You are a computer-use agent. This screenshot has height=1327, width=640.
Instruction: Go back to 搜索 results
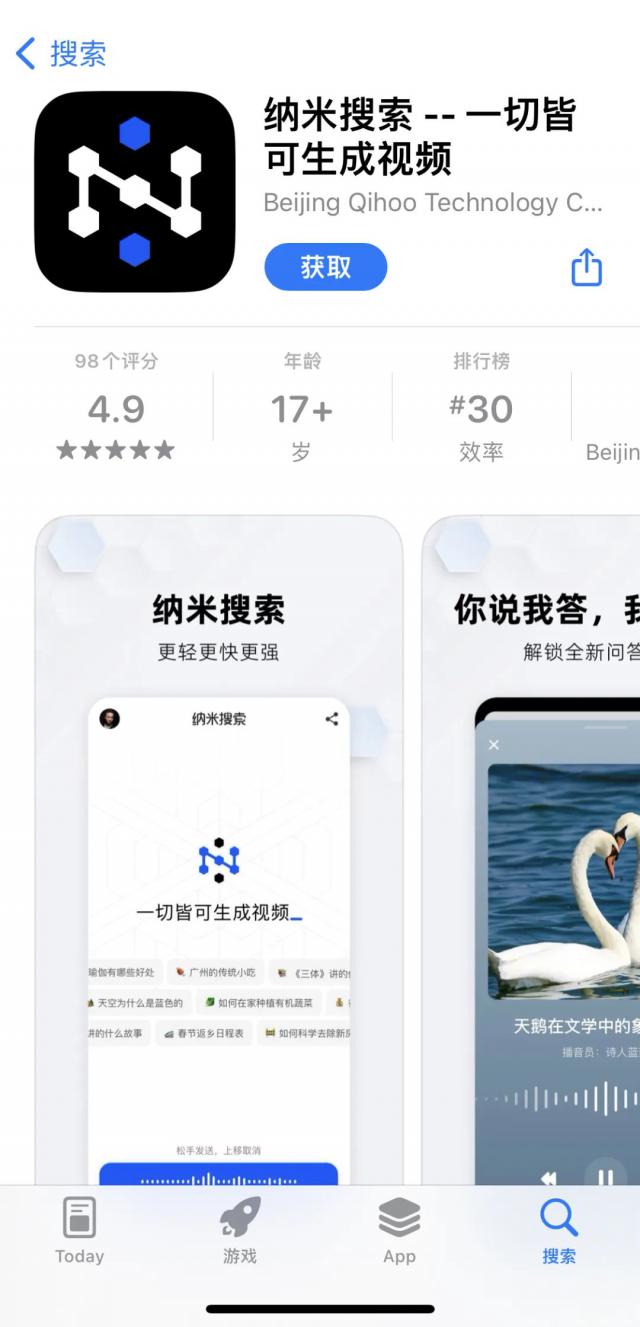[62, 53]
